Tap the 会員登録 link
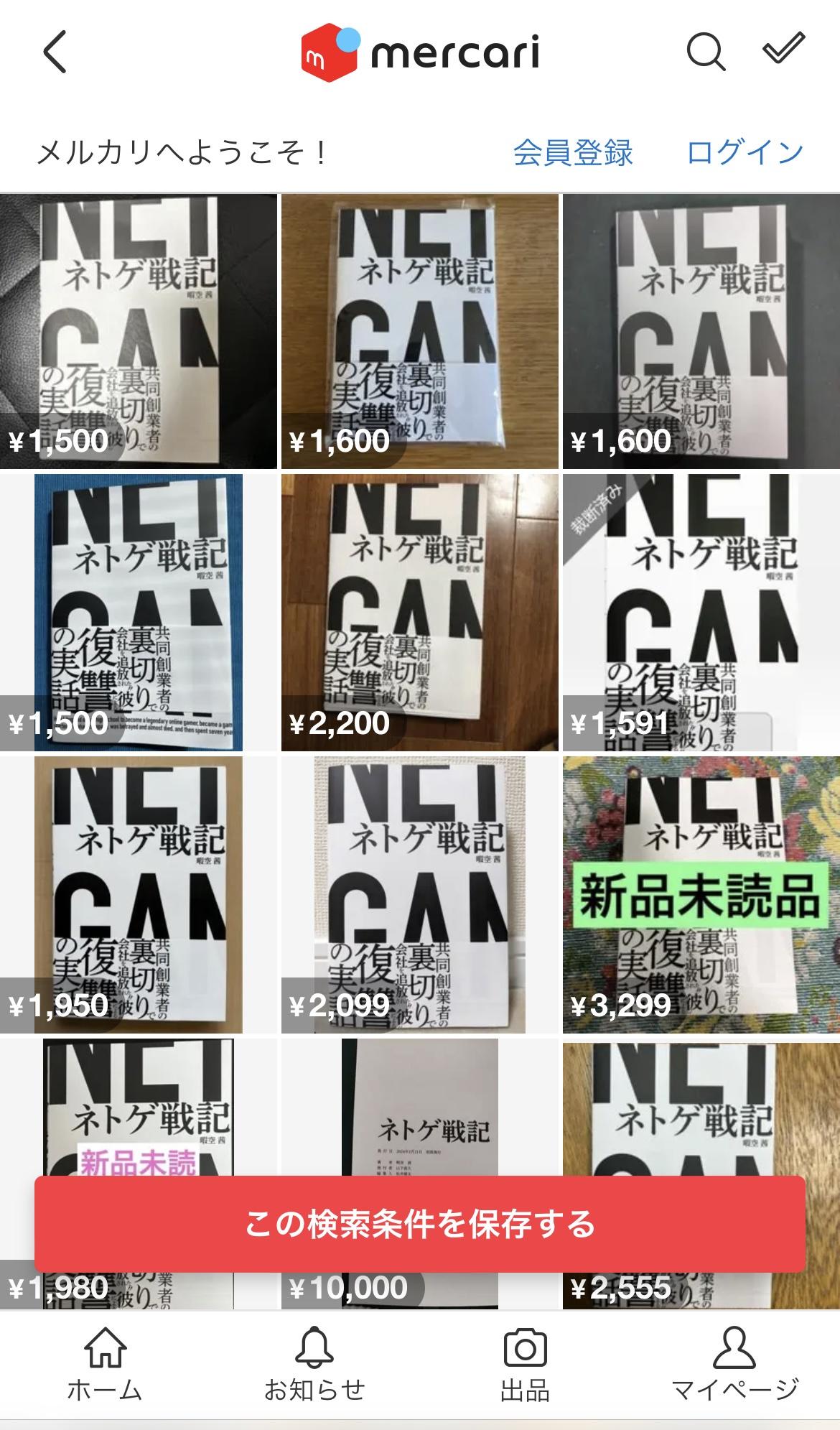 click(572, 152)
